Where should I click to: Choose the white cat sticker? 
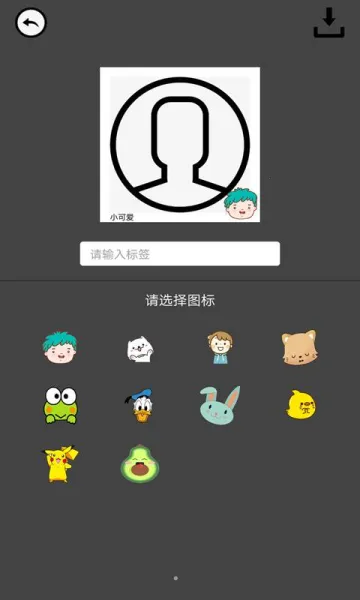140,349
